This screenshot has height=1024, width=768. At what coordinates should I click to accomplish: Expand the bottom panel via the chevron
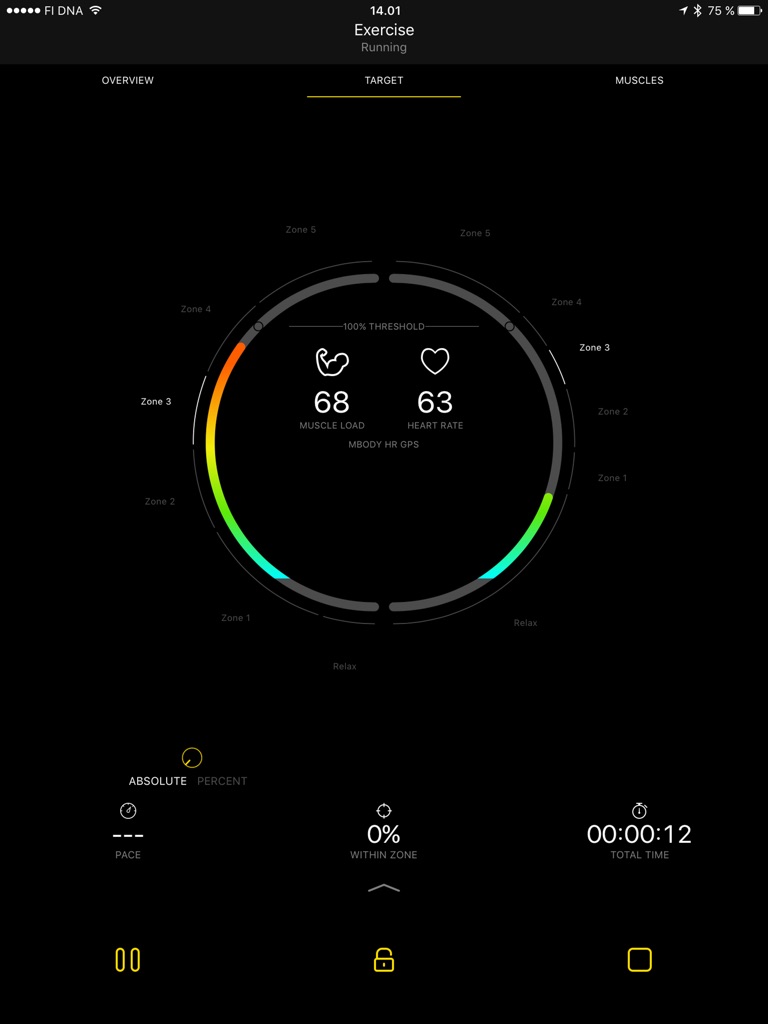[383, 887]
